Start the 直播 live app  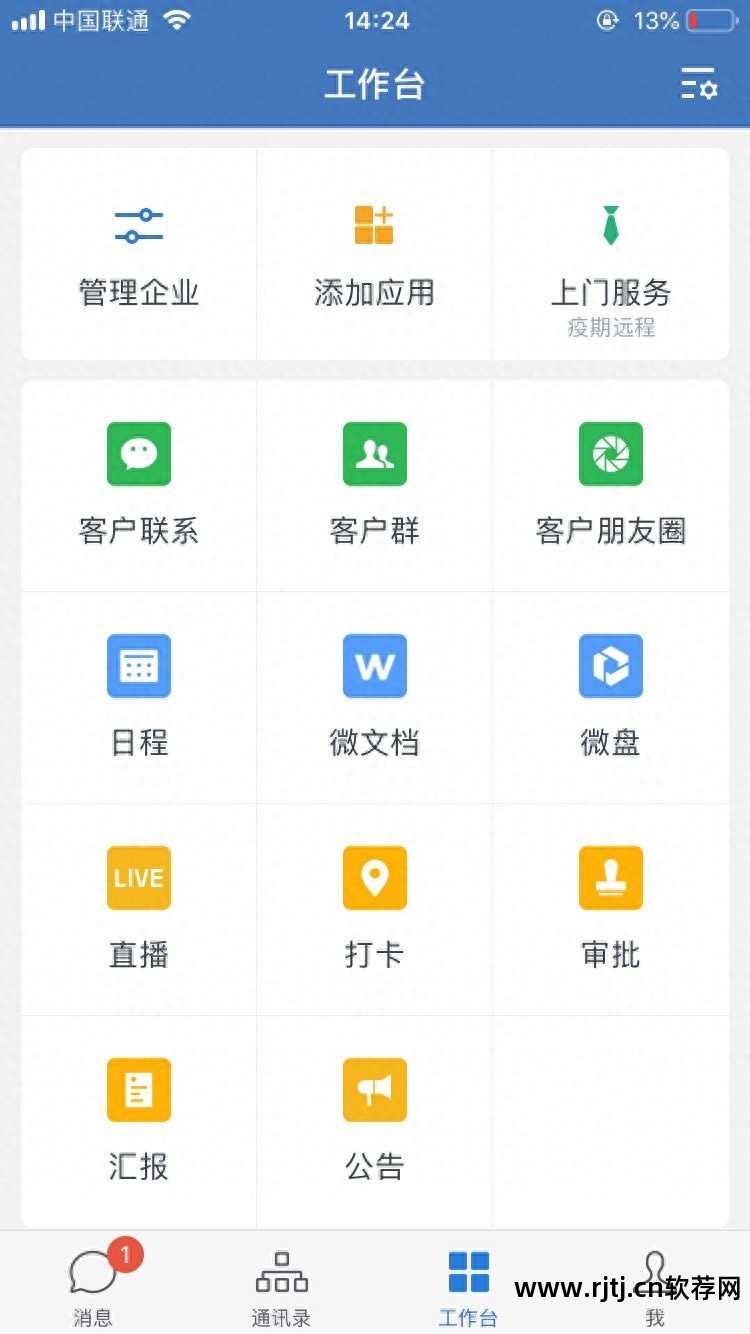[x=139, y=908]
